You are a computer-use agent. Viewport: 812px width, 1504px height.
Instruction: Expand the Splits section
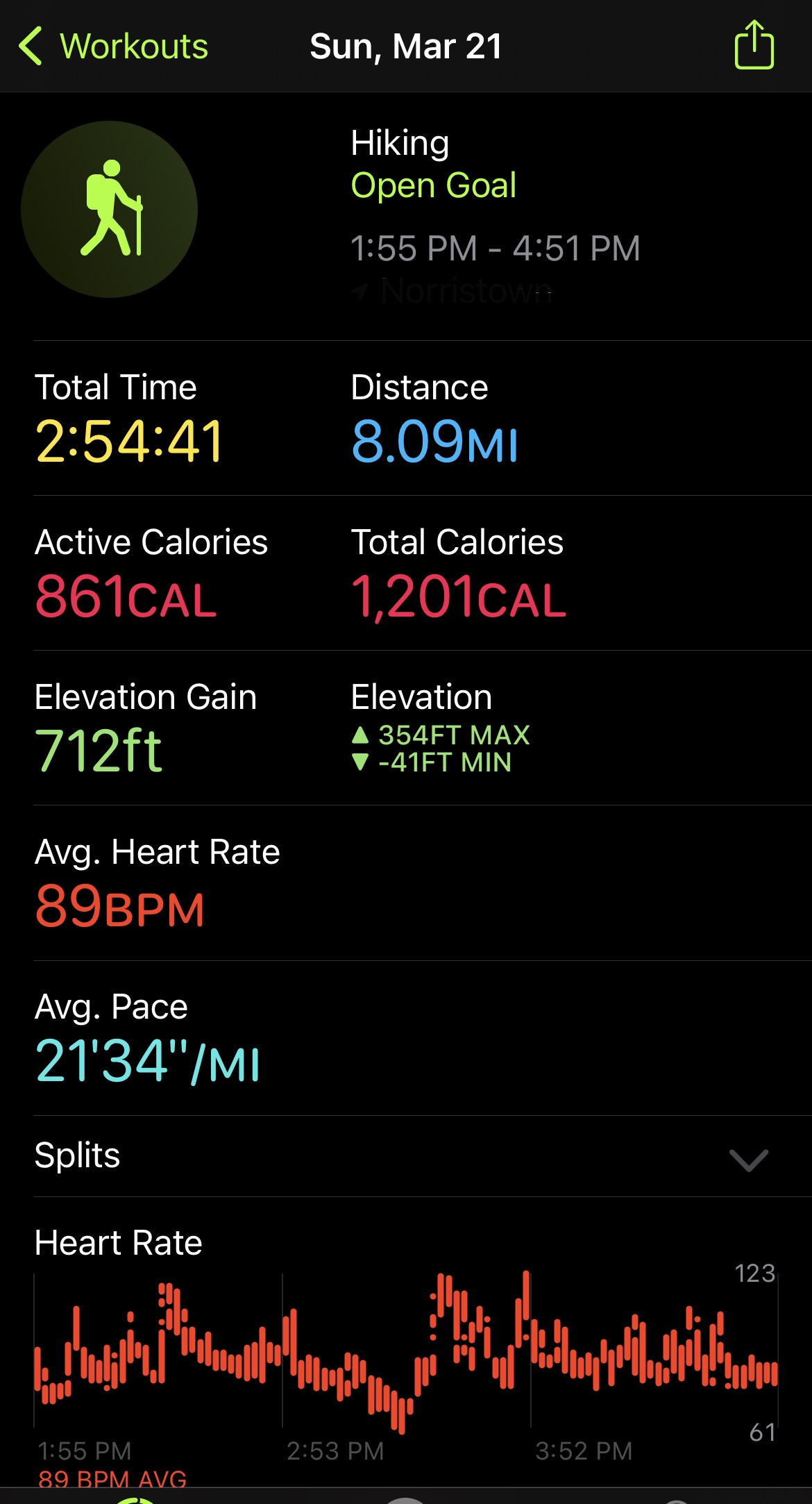pos(748,1158)
